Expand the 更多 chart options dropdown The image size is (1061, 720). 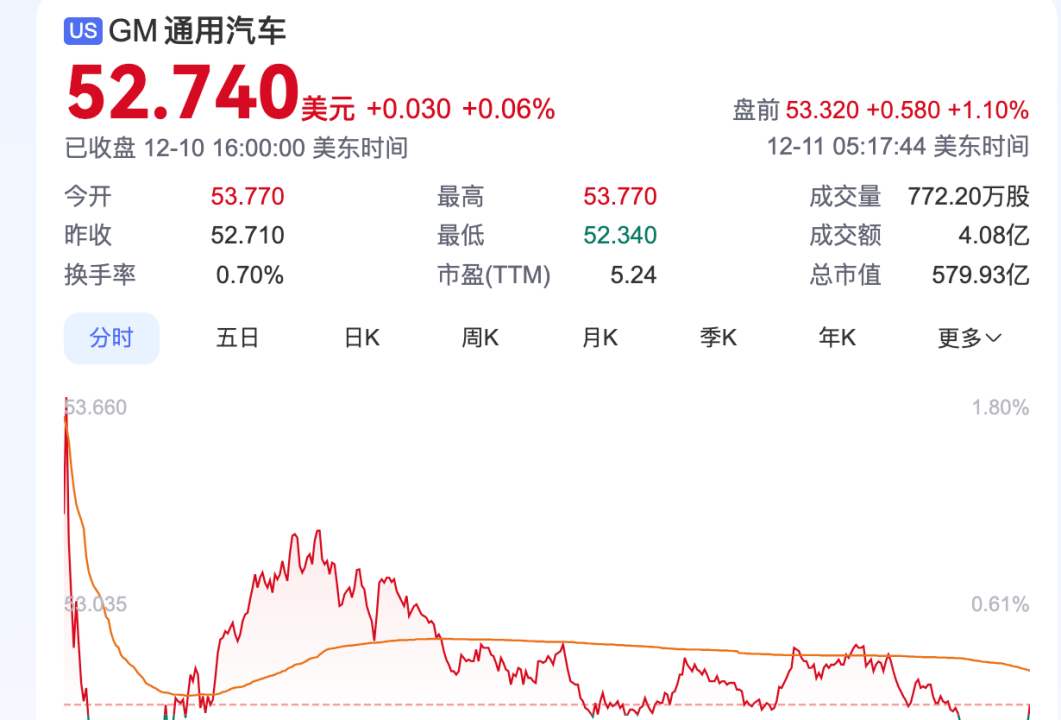tap(969, 338)
